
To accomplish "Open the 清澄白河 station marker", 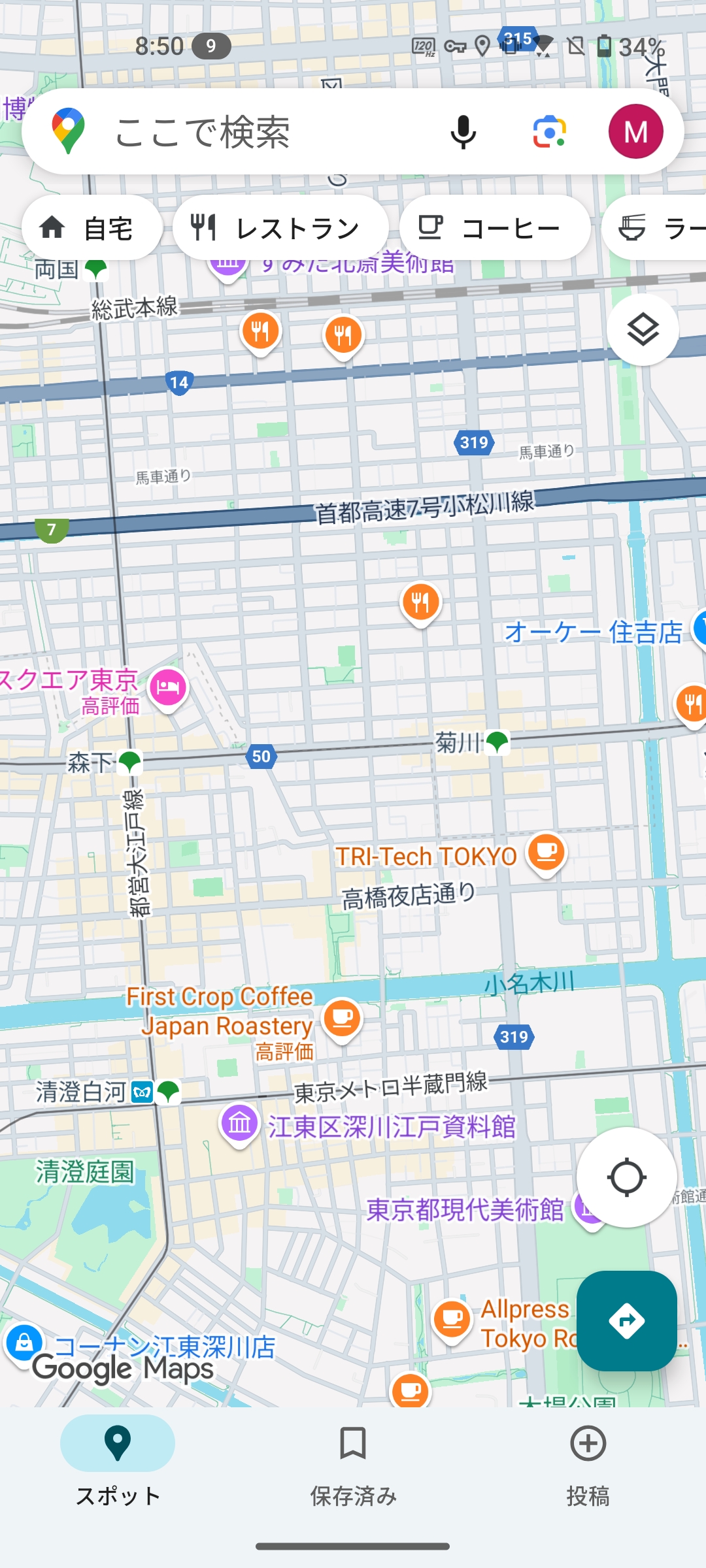I will pos(167,1091).
